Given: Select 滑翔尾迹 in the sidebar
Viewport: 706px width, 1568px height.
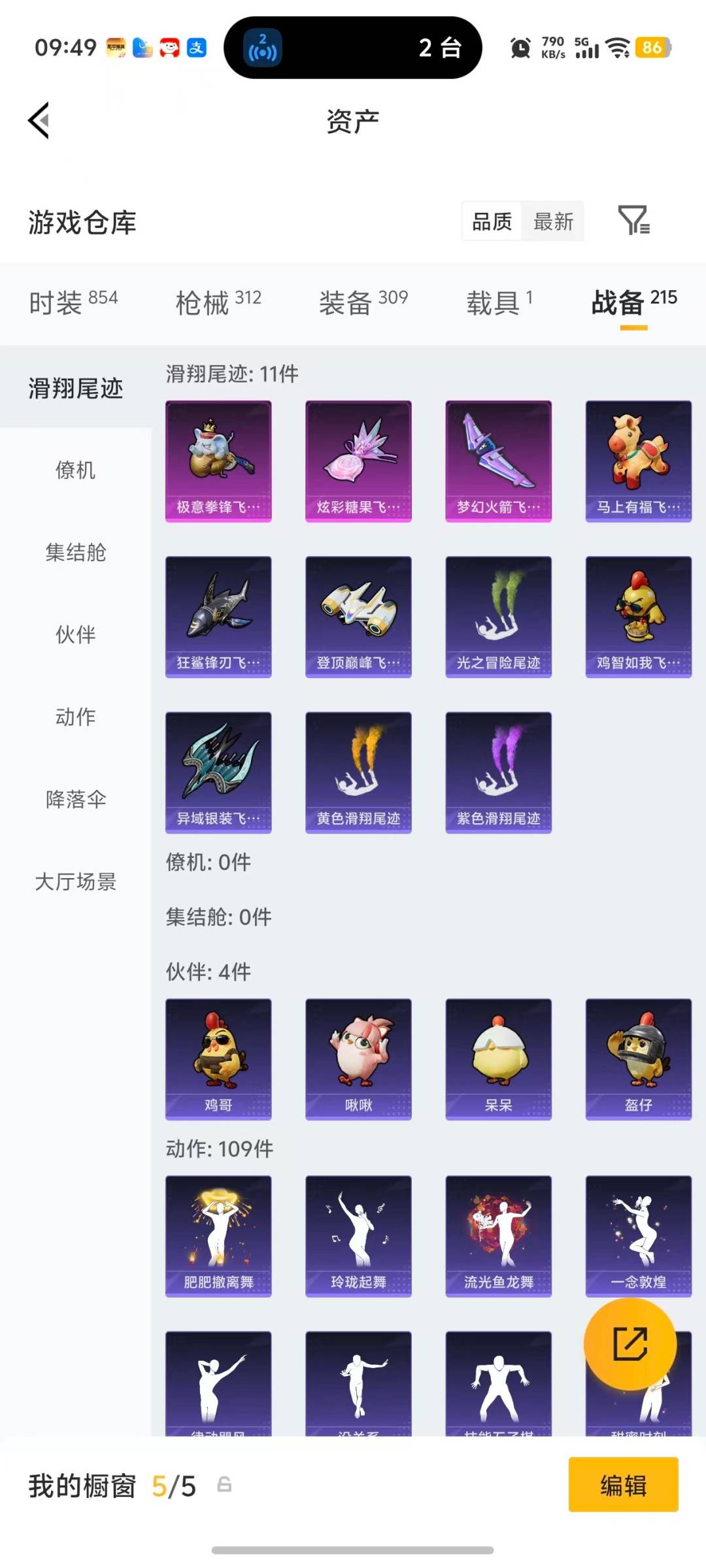Looking at the screenshot, I should pos(74,387).
